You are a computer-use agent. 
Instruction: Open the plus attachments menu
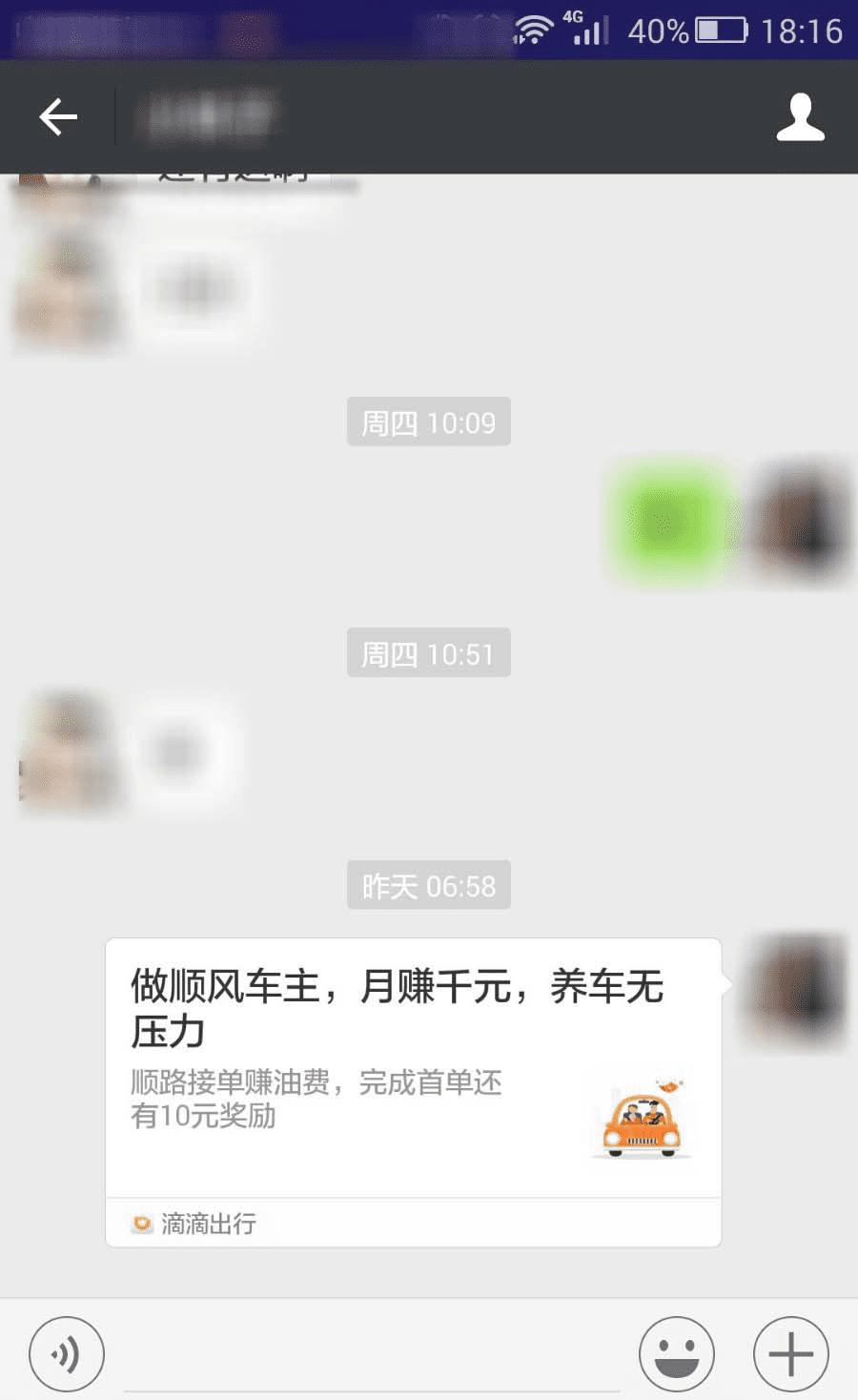(x=790, y=1353)
